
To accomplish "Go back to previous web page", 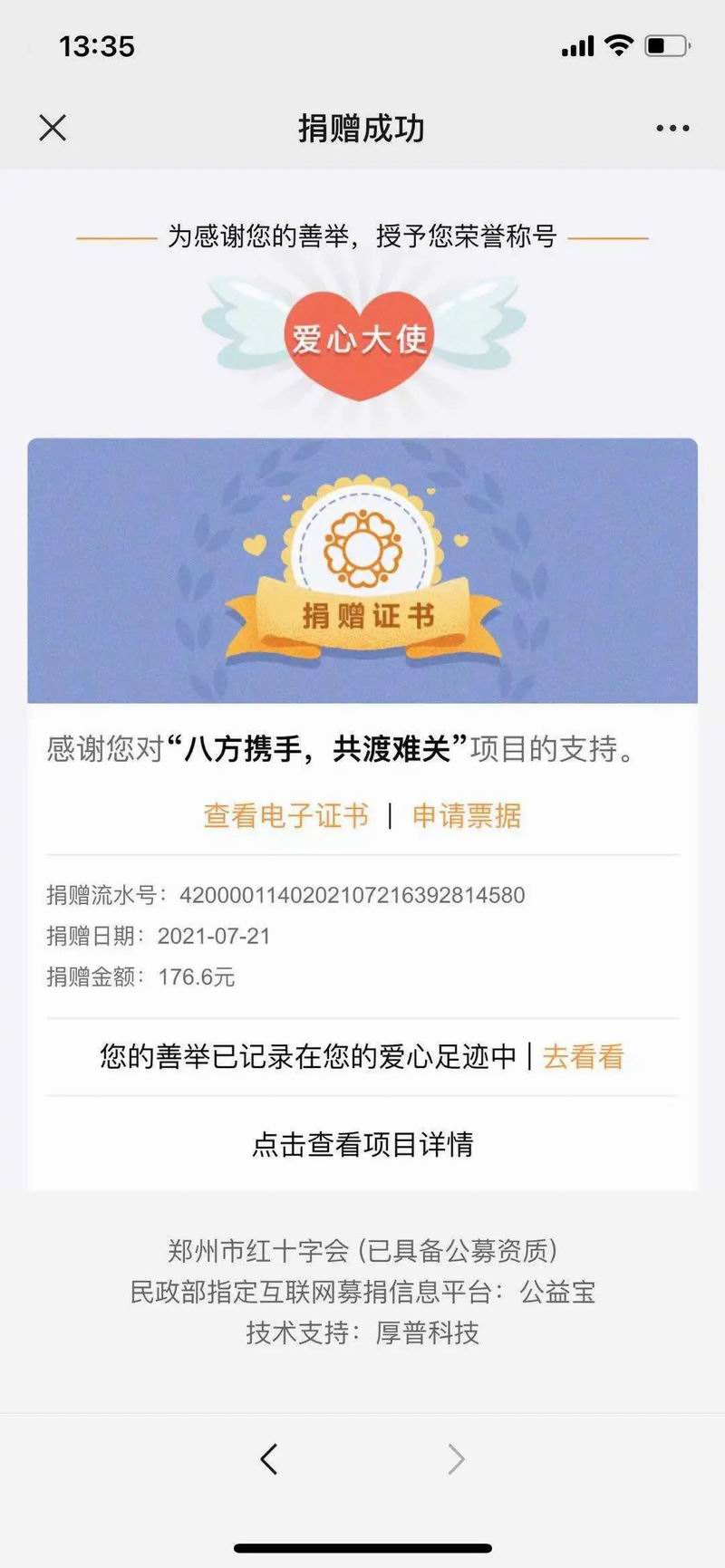I will [269, 1458].
